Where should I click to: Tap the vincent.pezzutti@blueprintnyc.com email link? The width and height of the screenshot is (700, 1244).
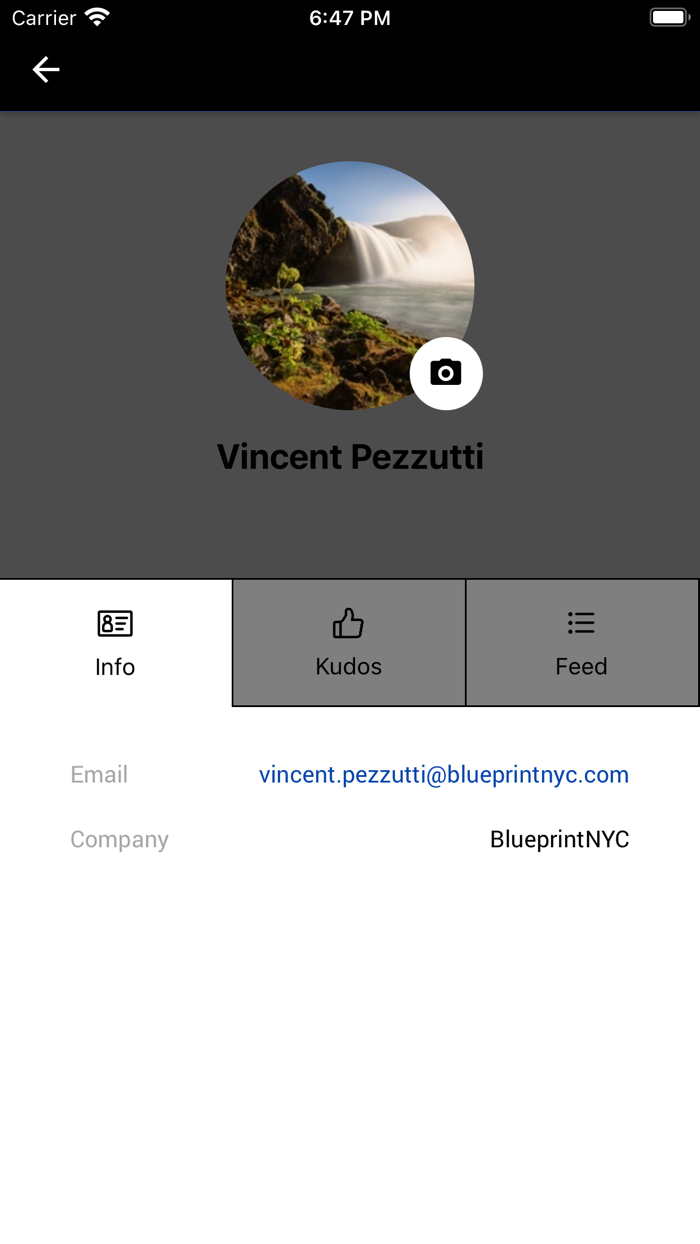444,775
